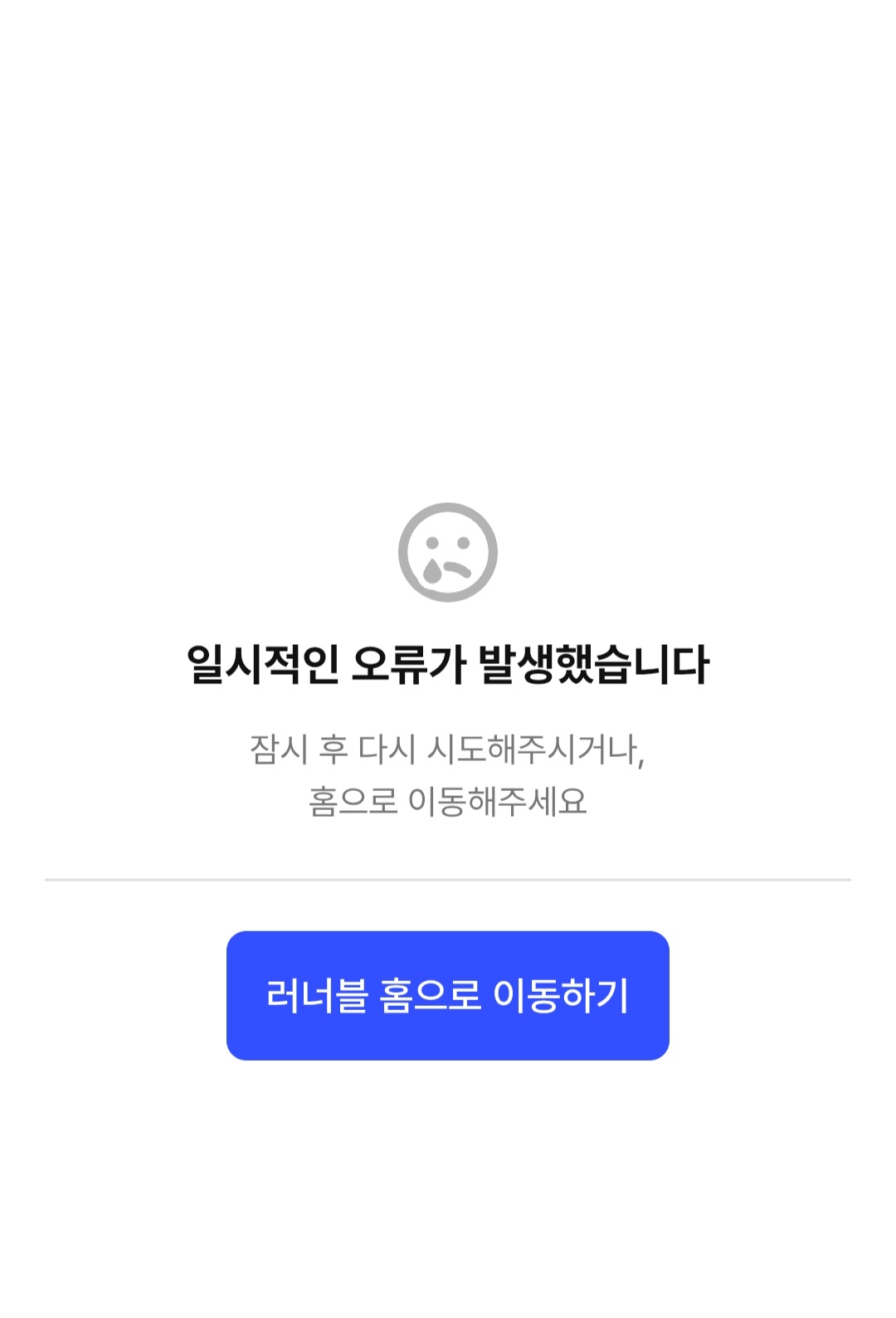Click the right rounded corner of the blue button
This screenshot has height=1318, width=896.
point(661,942)
